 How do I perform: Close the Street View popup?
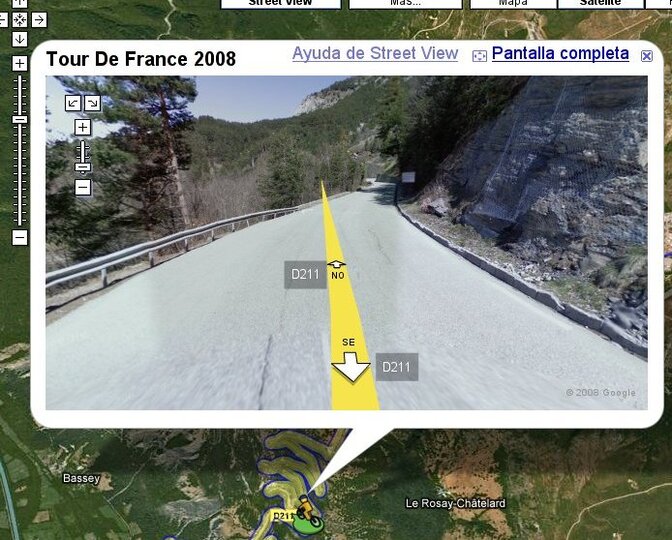[647, 56]
